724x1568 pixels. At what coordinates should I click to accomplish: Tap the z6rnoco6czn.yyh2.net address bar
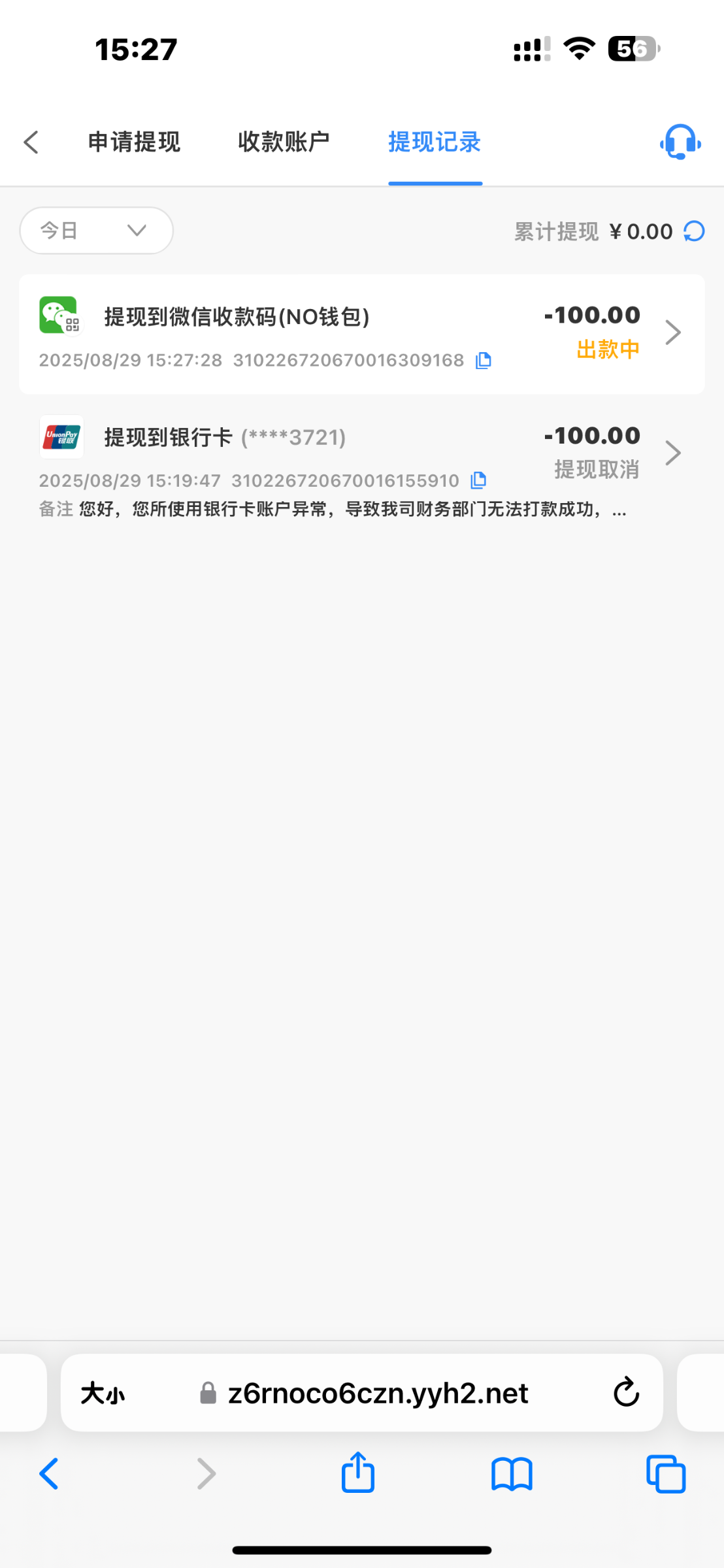(x=377, y=1394)
